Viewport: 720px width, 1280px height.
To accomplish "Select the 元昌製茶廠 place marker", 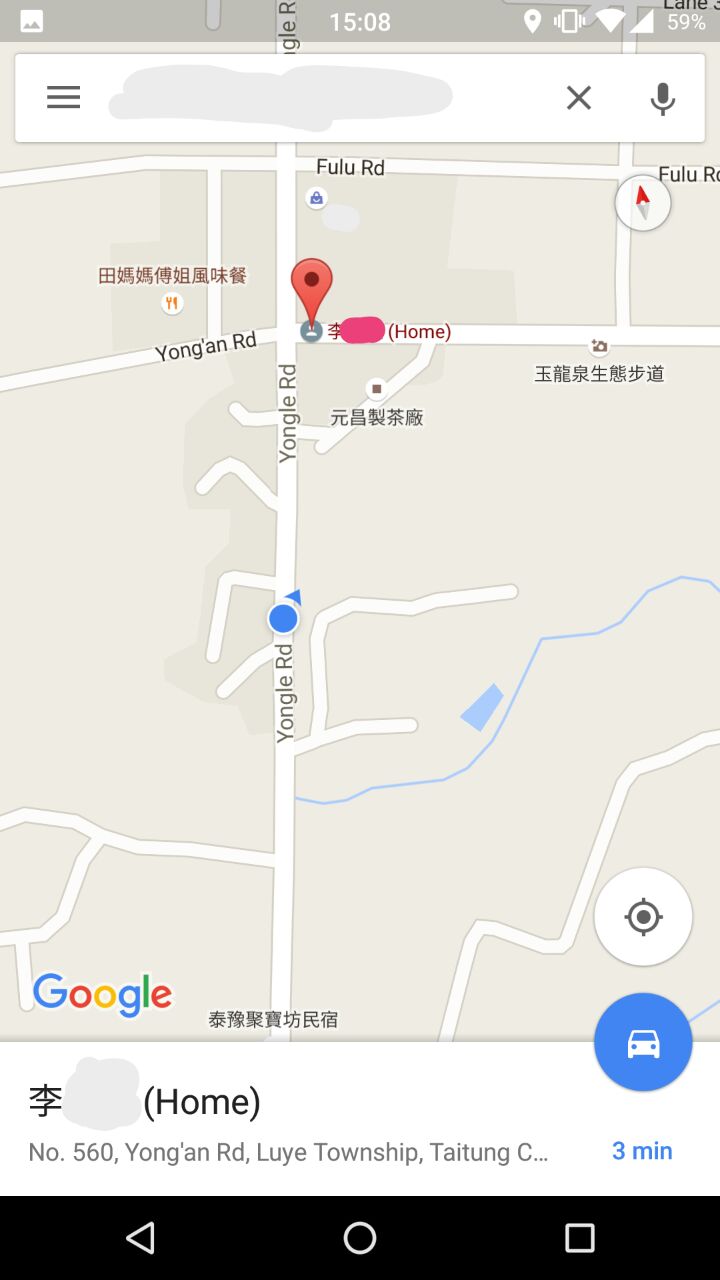I will click(377, 388).
